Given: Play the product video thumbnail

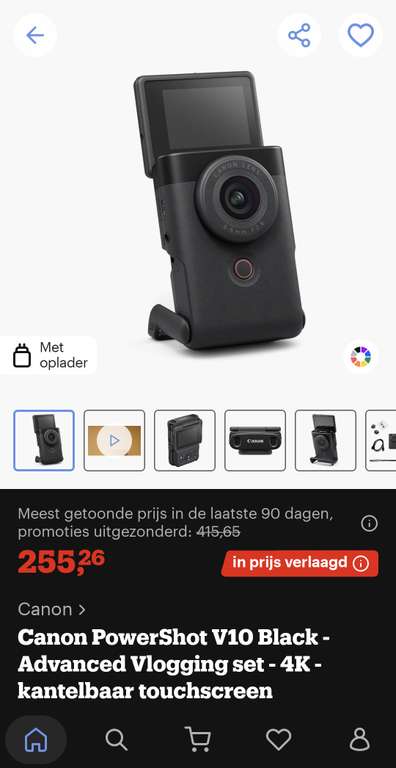Looking at the screenshot, I should tap(114, 440).
